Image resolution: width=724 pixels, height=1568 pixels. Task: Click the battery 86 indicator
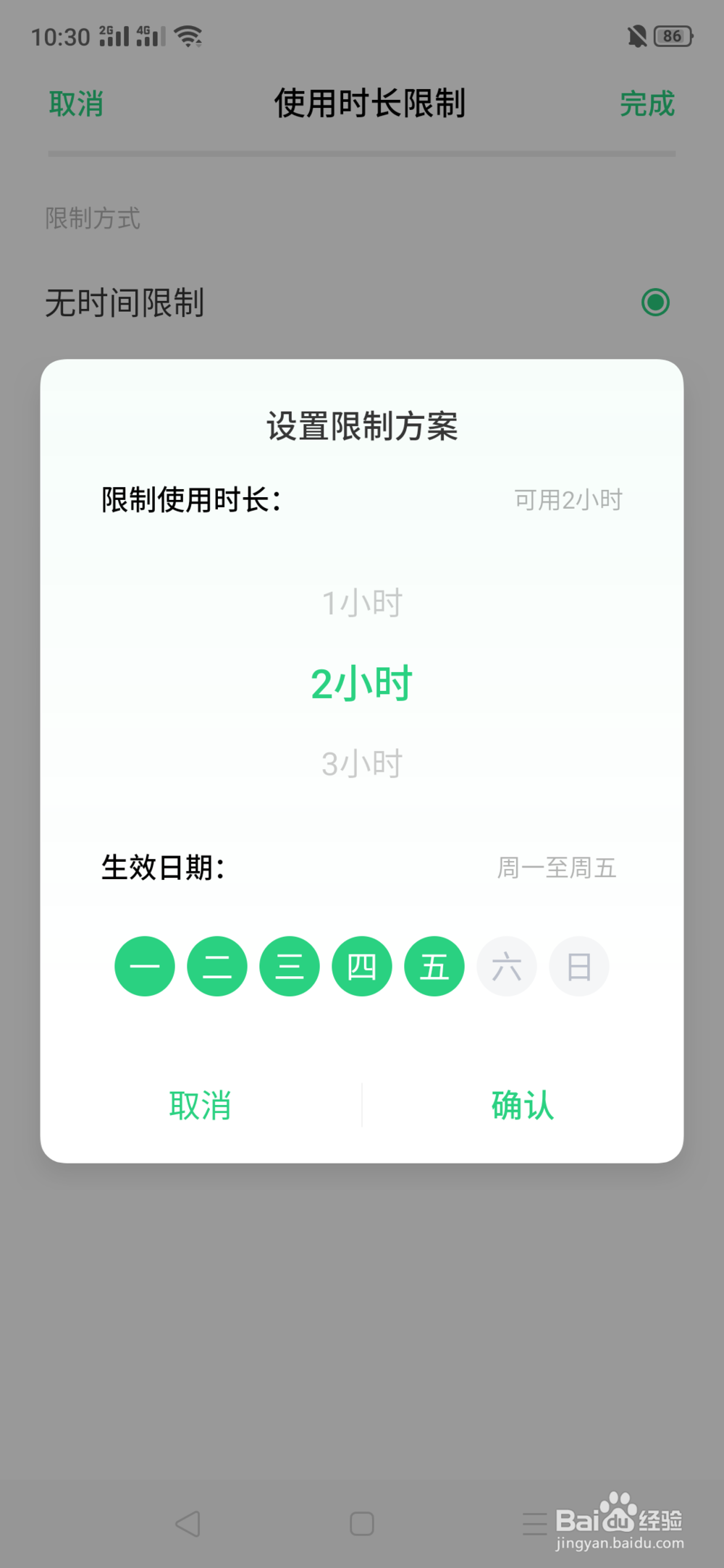pos(673,35)
